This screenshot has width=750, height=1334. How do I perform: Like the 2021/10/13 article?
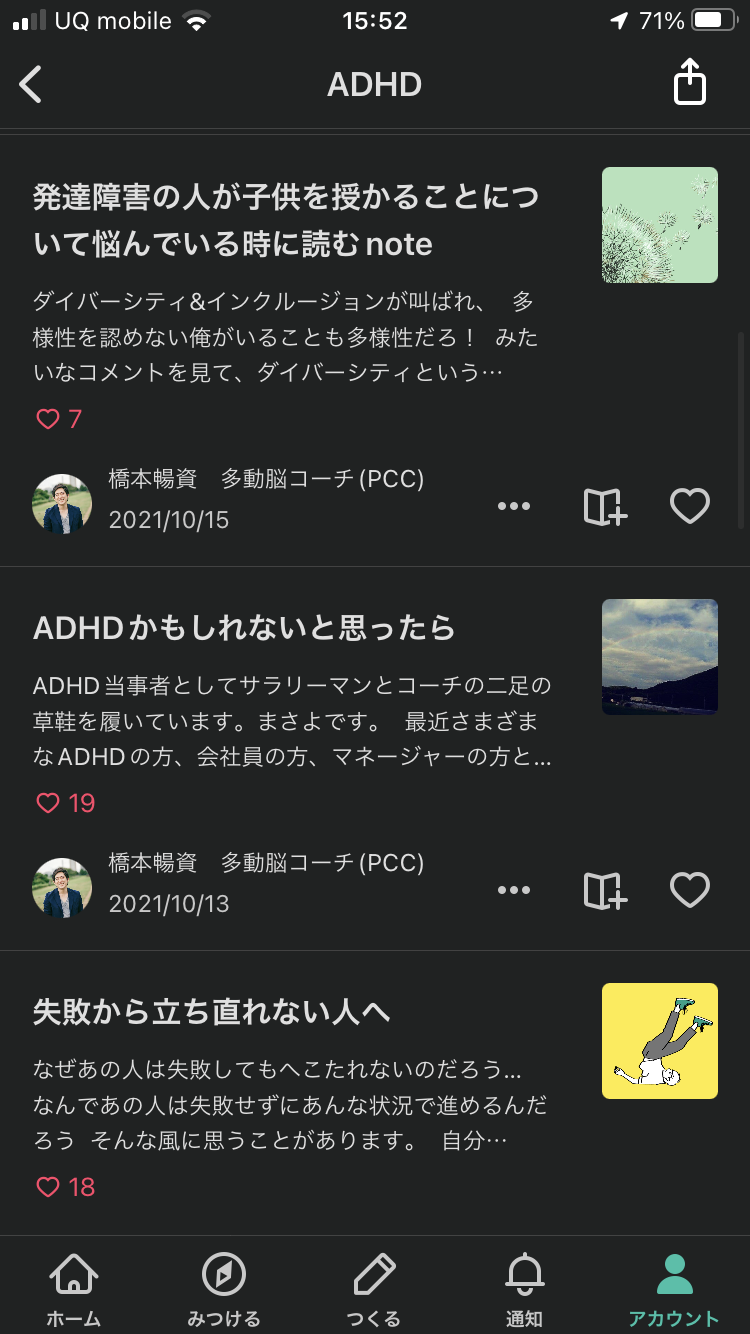[x=689, y=890]
